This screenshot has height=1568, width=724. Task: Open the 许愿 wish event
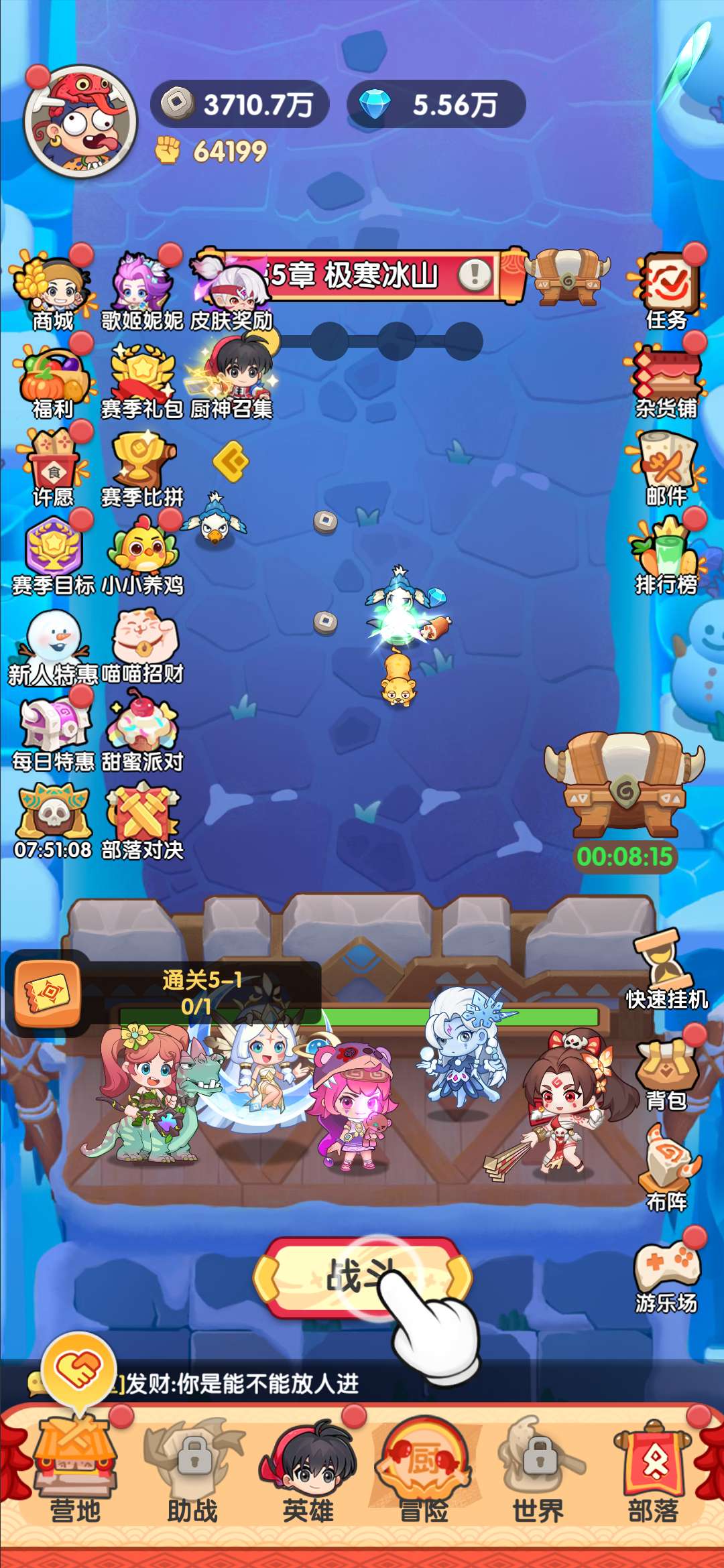[x=52, y=468]
